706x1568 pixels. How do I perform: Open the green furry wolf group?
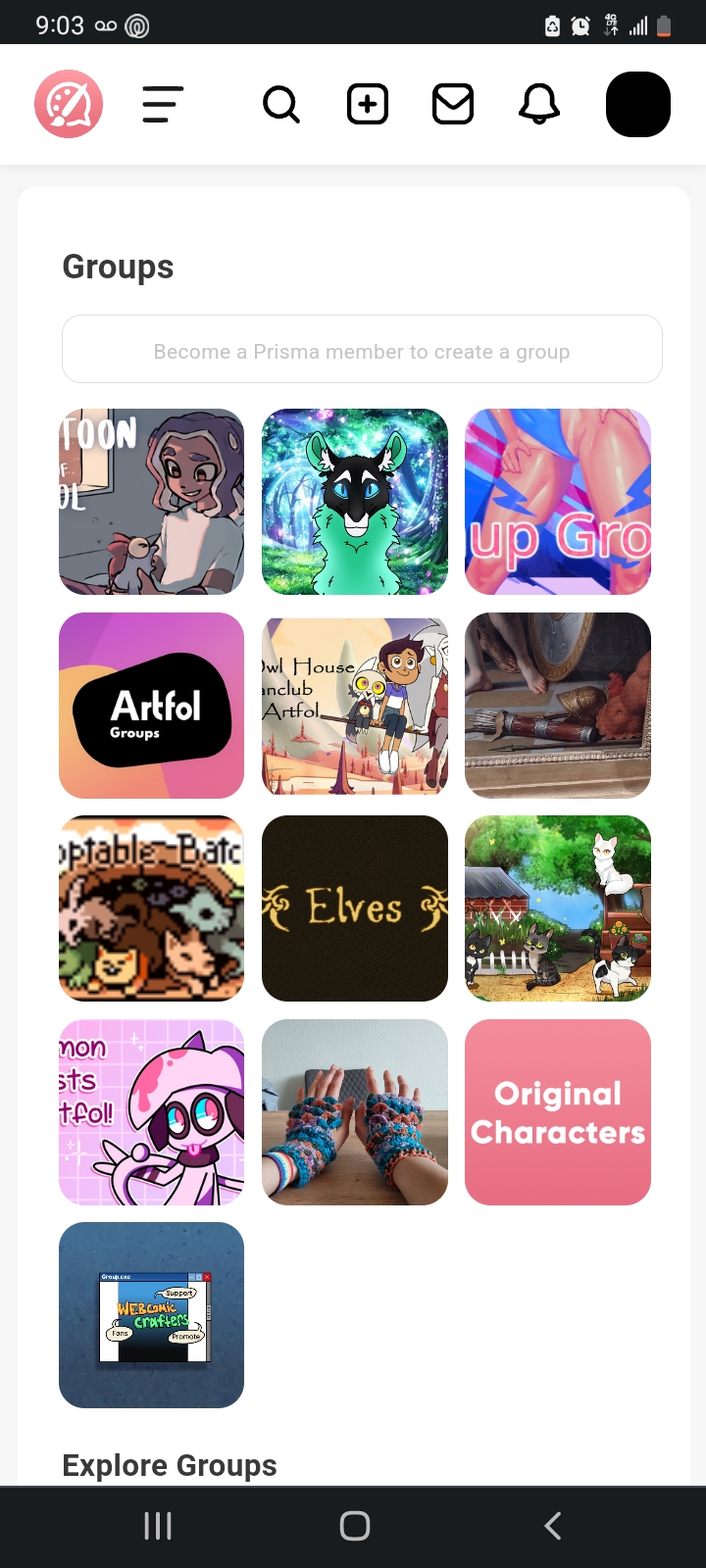pyautogui.click(x=355, y=502)
